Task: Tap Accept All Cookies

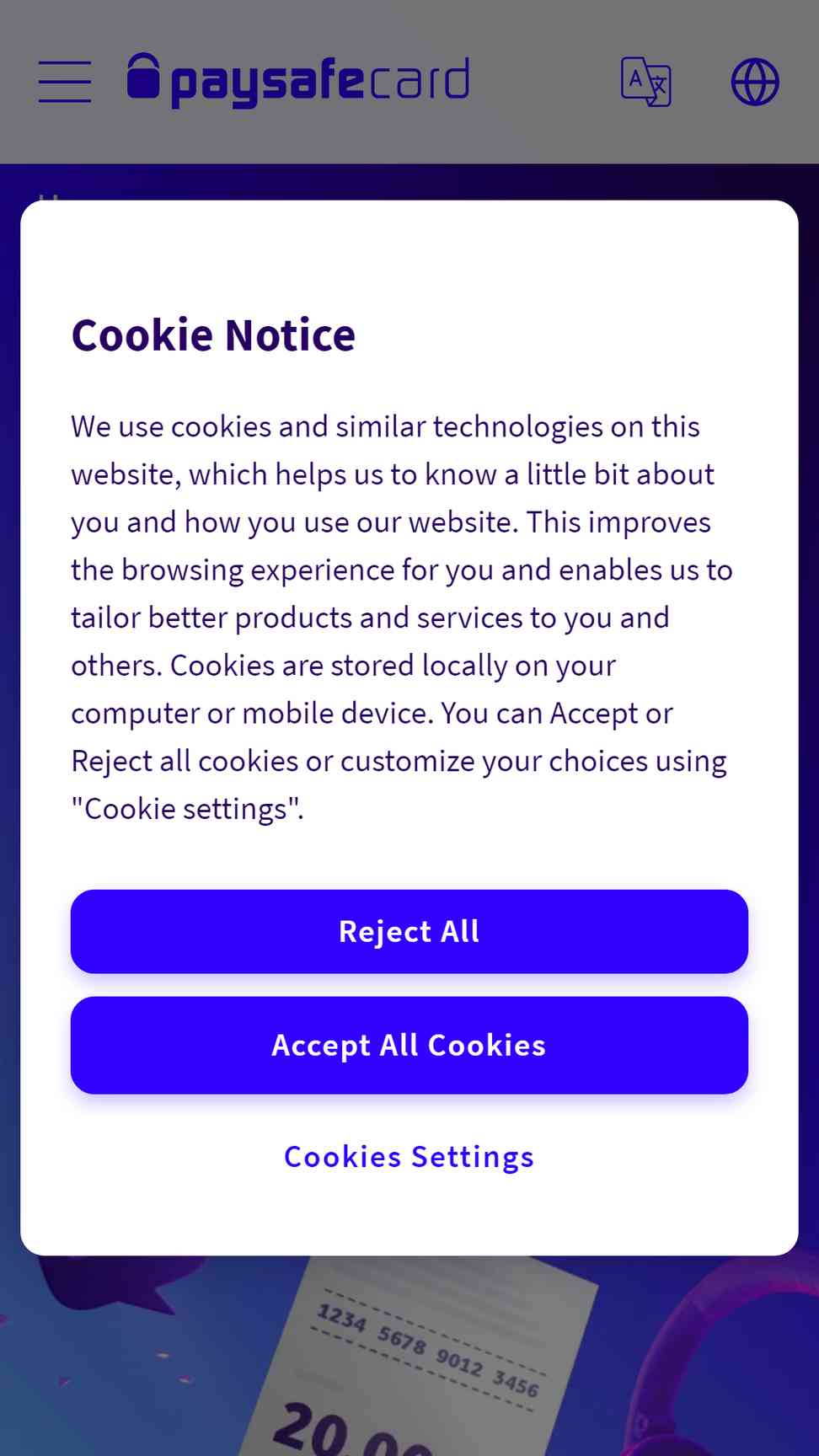Action: (x=409, y=1045)
